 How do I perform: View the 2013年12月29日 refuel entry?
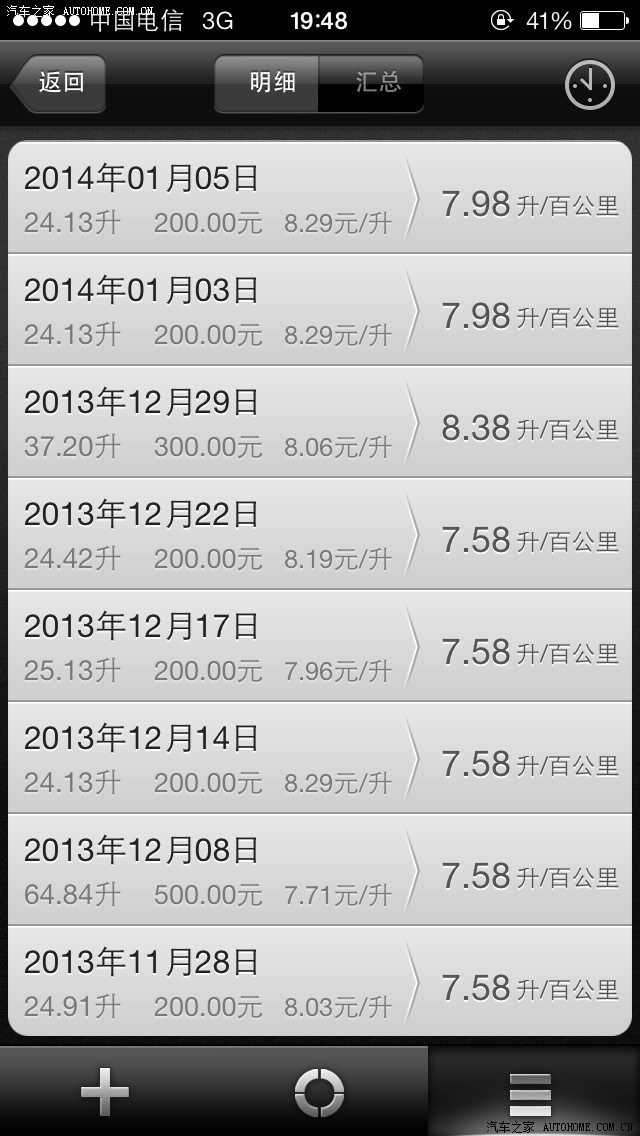pos(320,421)
